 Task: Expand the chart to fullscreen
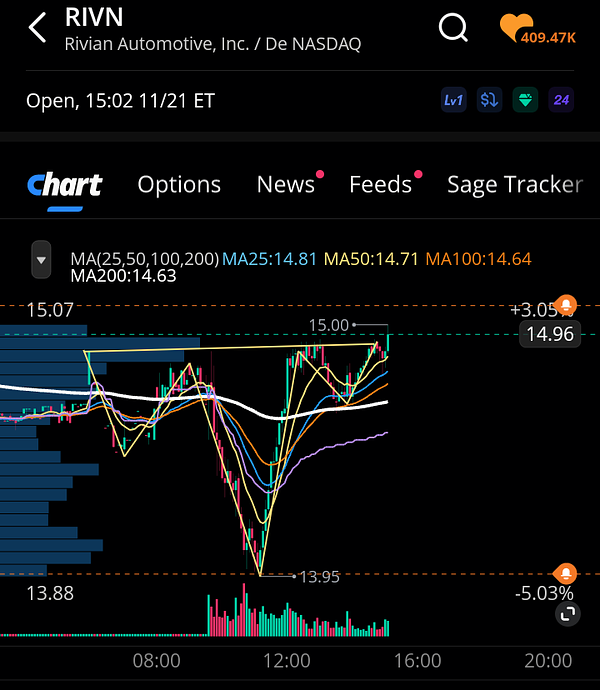coord(568,614)
